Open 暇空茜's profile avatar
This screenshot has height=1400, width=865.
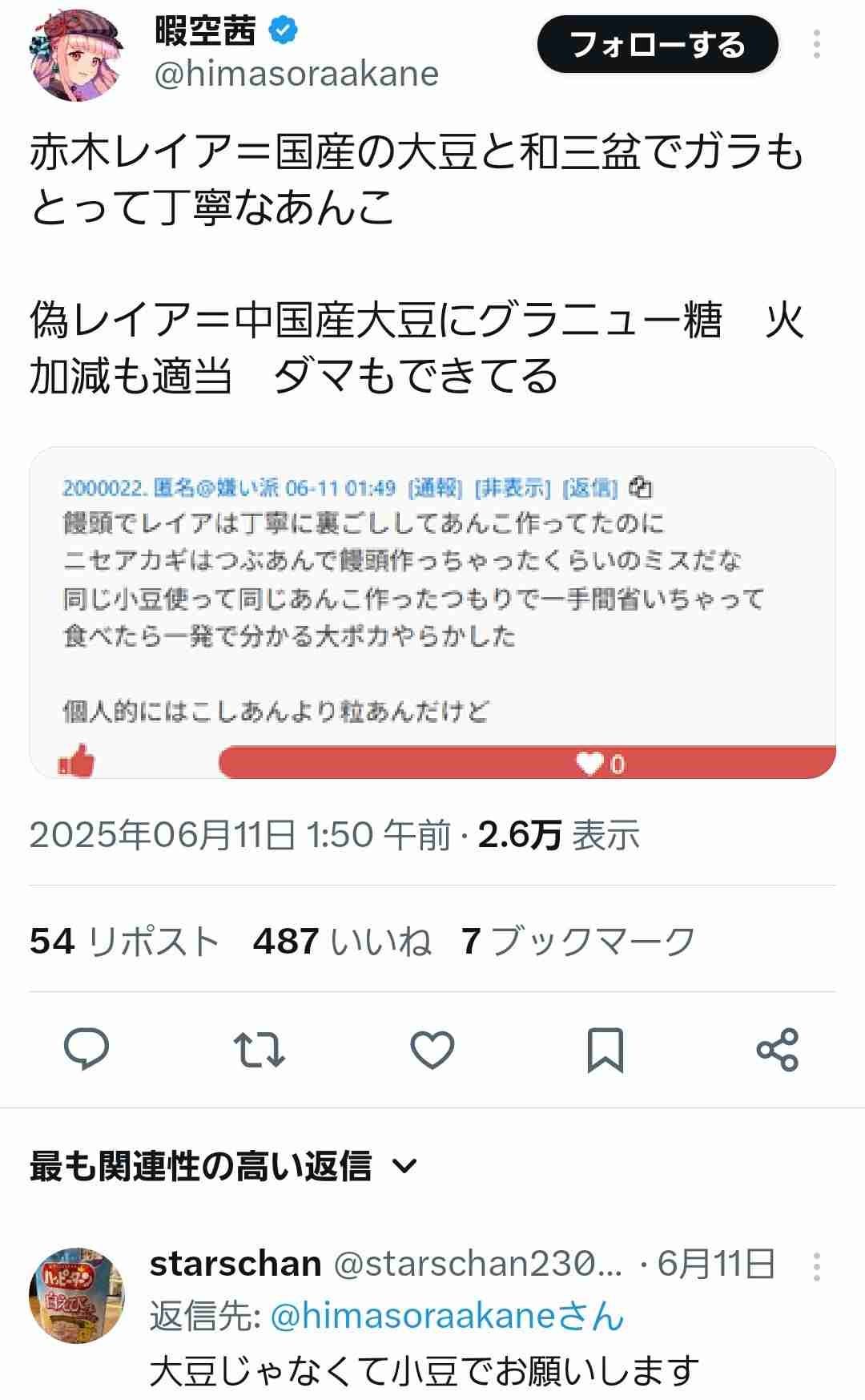click(x=77, y=56)
